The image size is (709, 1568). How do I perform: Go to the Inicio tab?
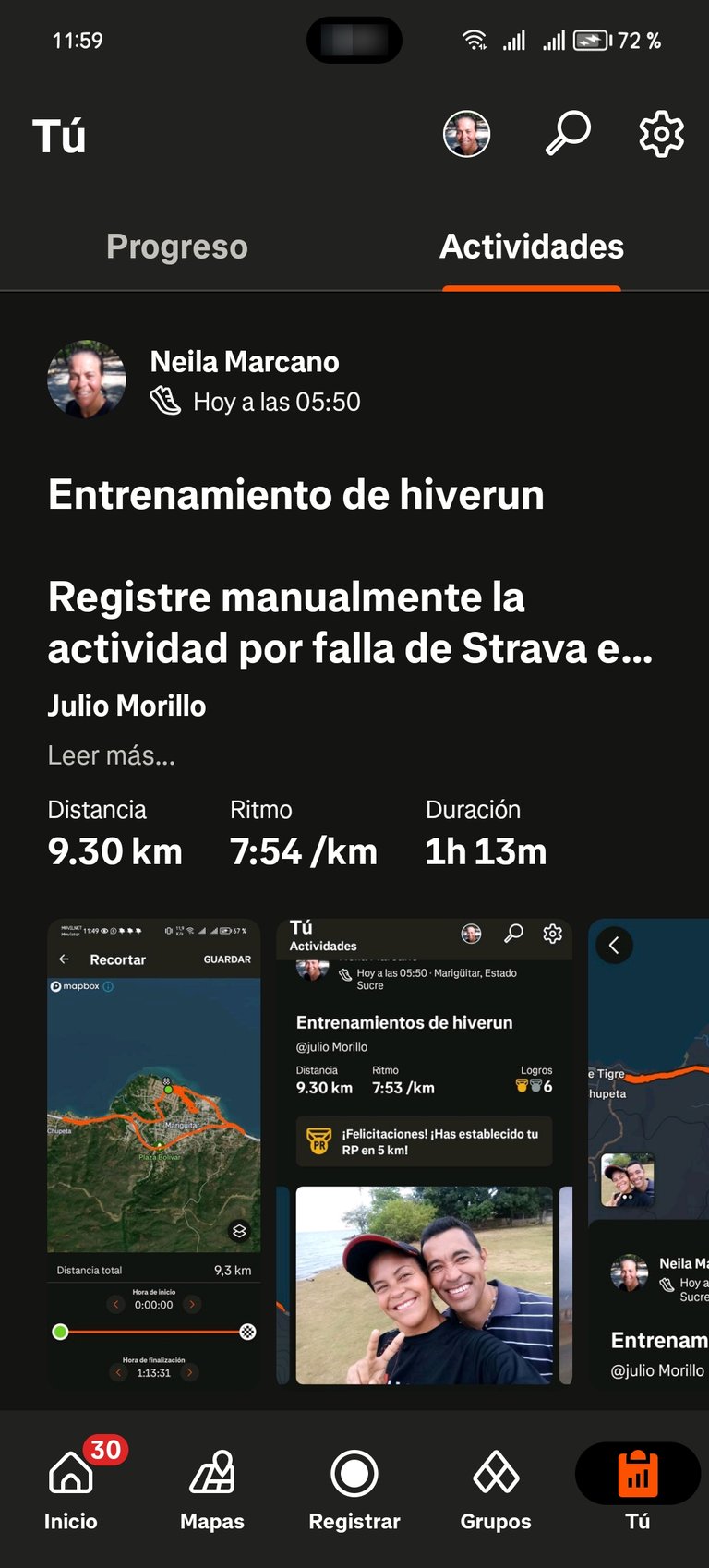[x=71, y=1486]
